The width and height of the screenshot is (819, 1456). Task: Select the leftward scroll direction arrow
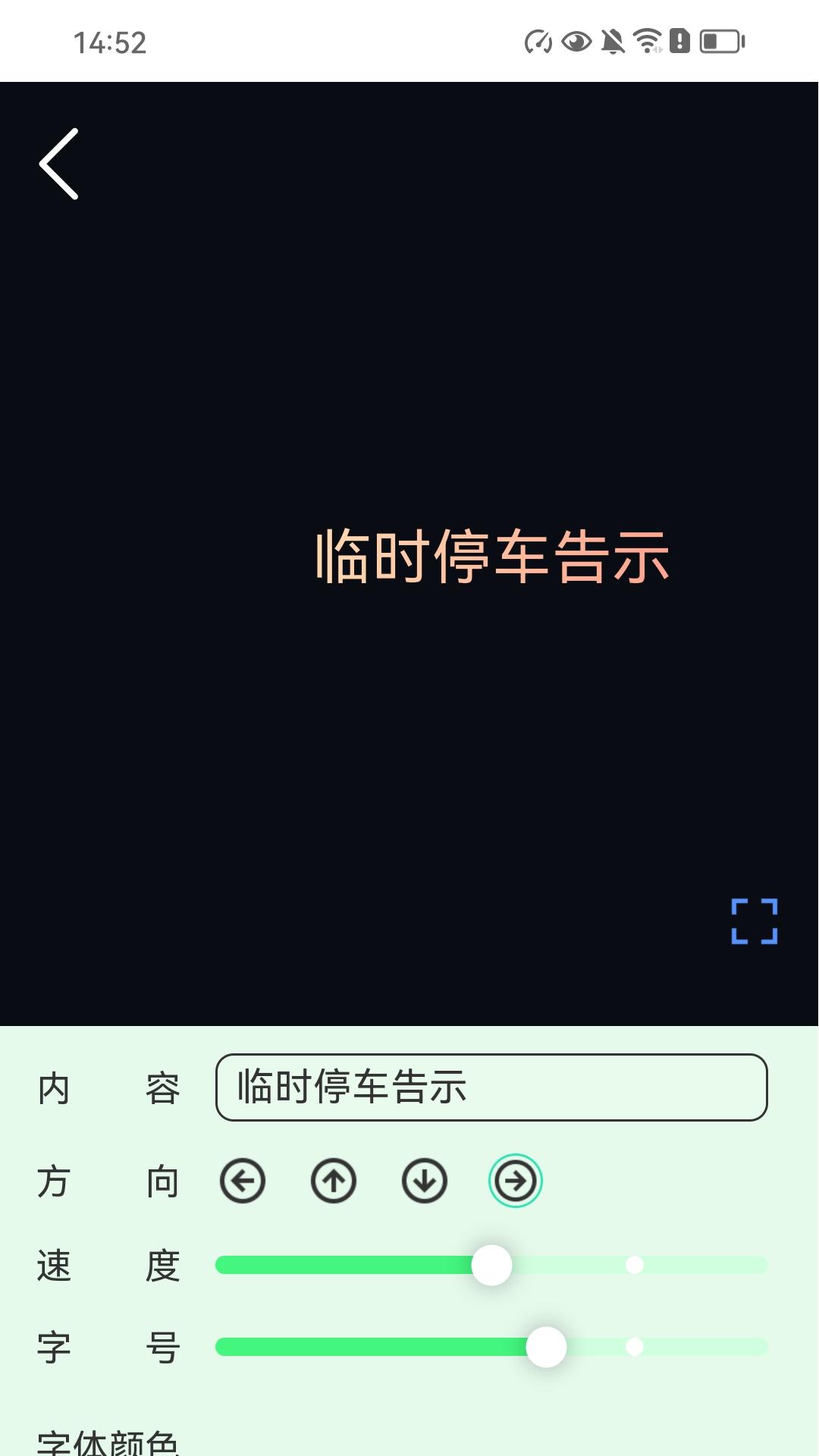coord(243,1181)
